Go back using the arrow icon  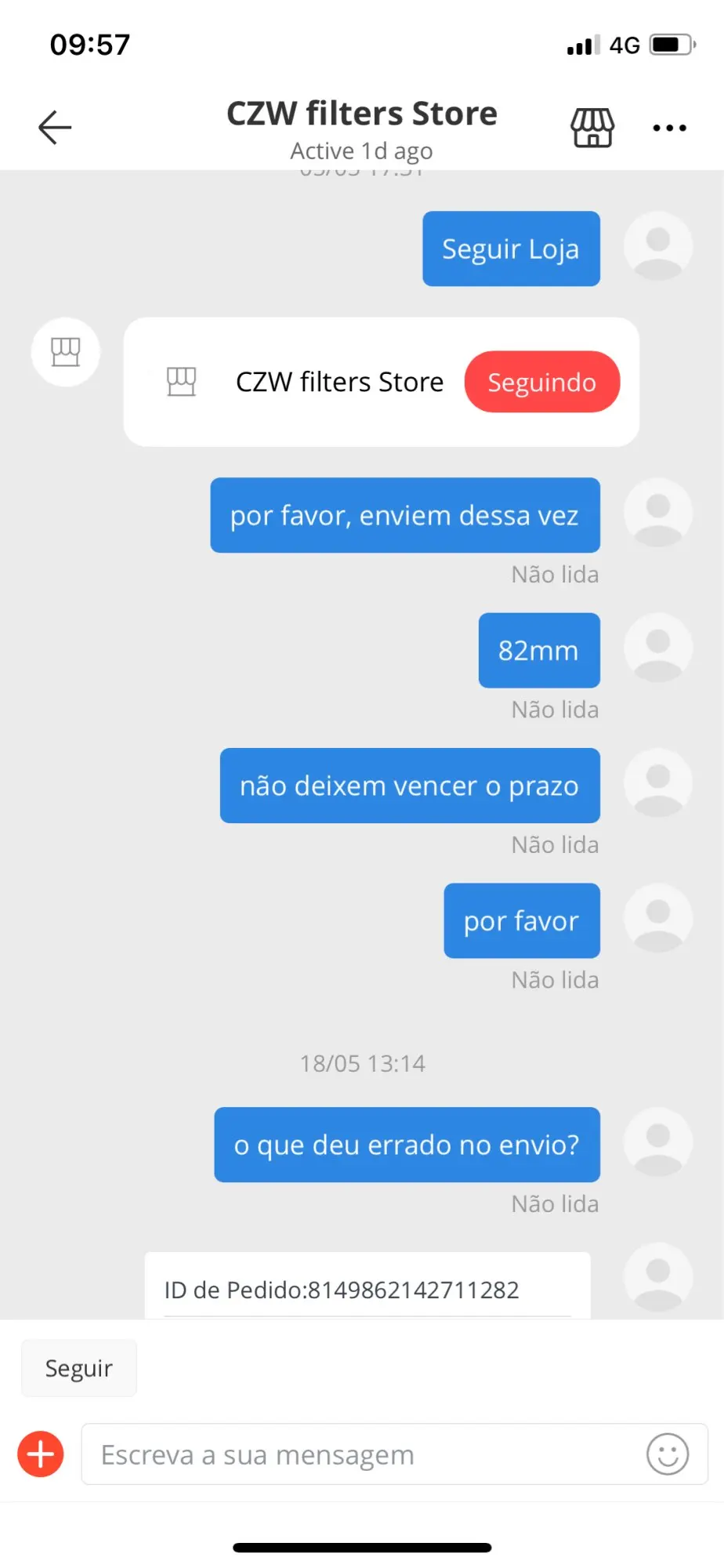pyautogui.click(x=55, y=127)
